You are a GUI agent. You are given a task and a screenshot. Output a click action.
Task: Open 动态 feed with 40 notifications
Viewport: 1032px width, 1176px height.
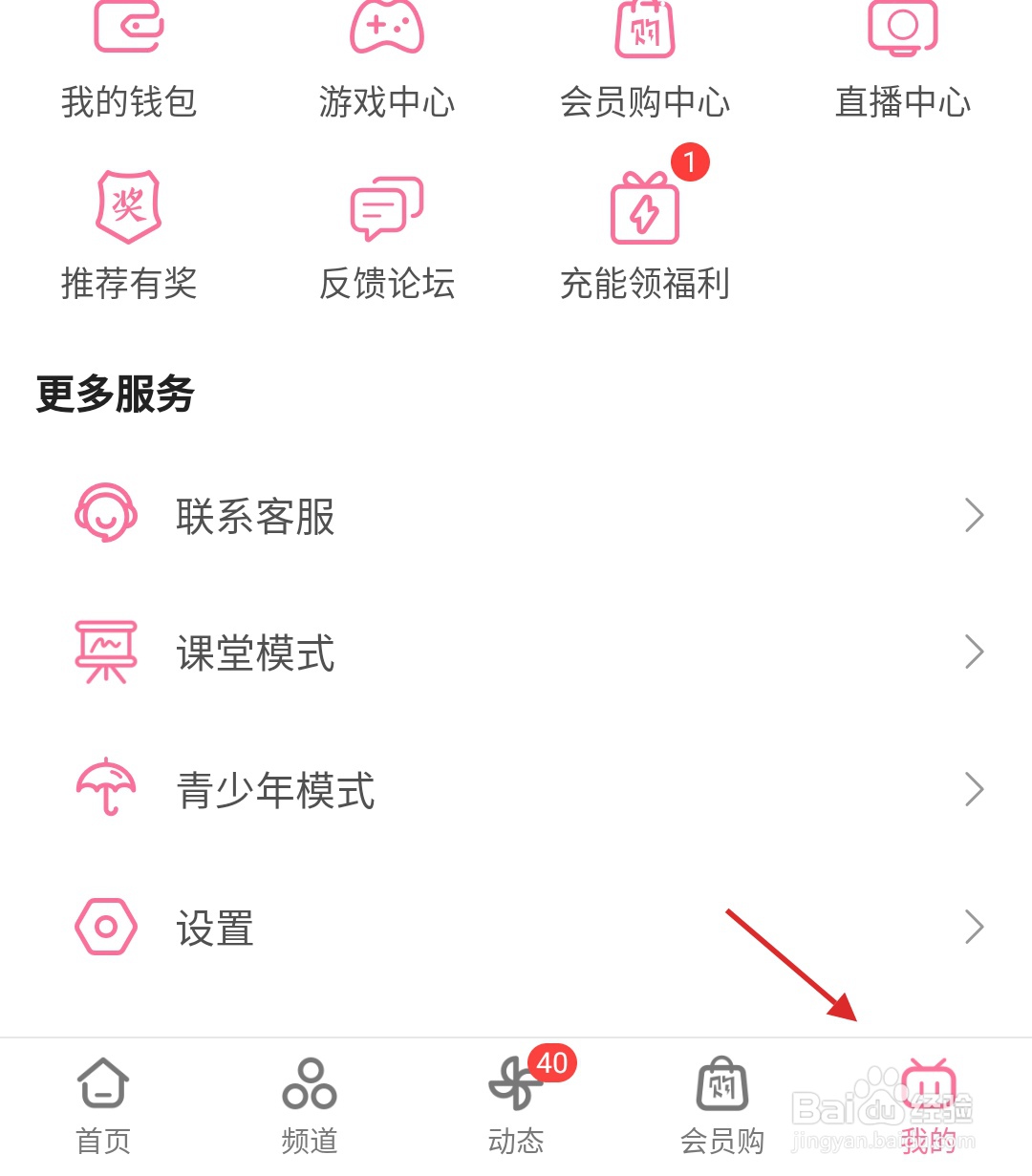(515, 1103)
